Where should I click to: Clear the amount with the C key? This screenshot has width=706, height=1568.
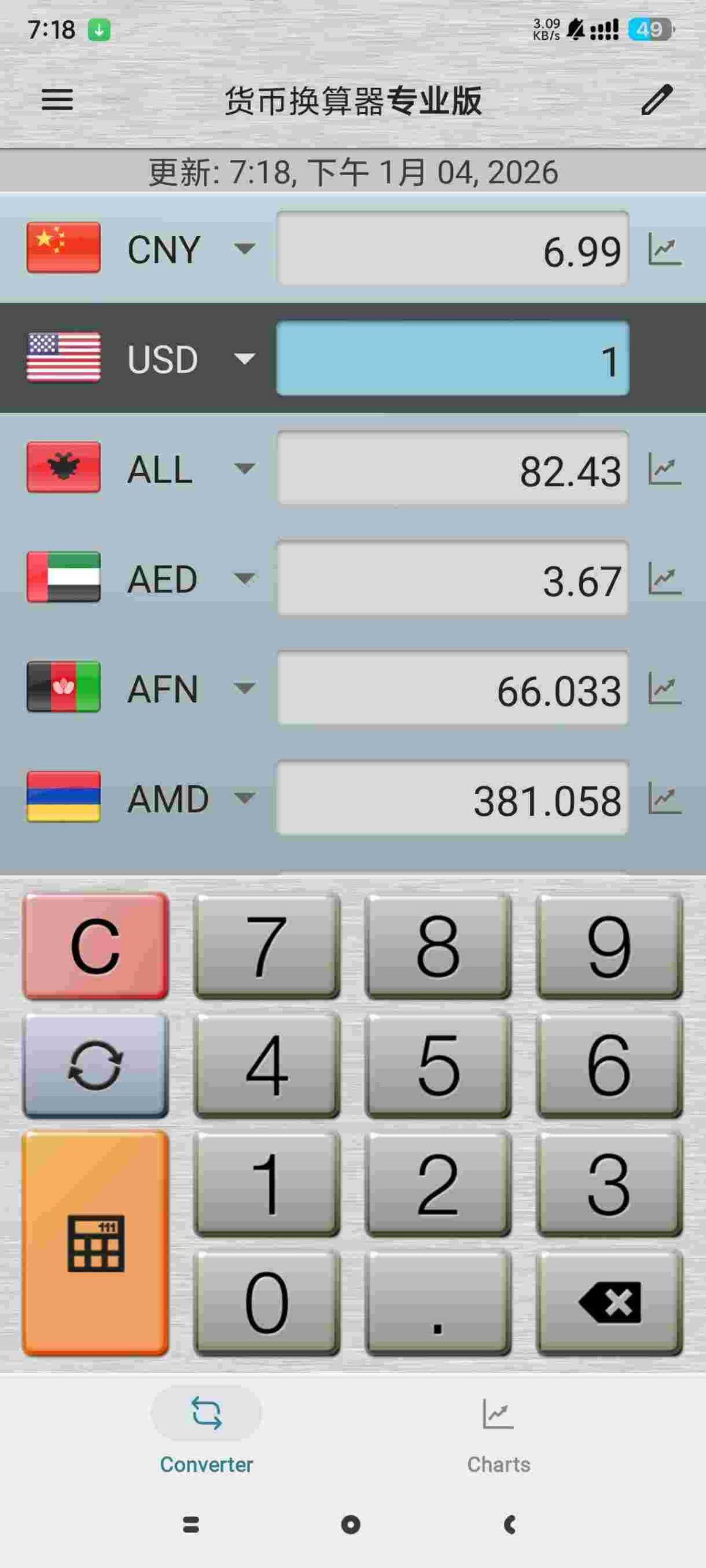pyautogui.click(x=96, y=945)
